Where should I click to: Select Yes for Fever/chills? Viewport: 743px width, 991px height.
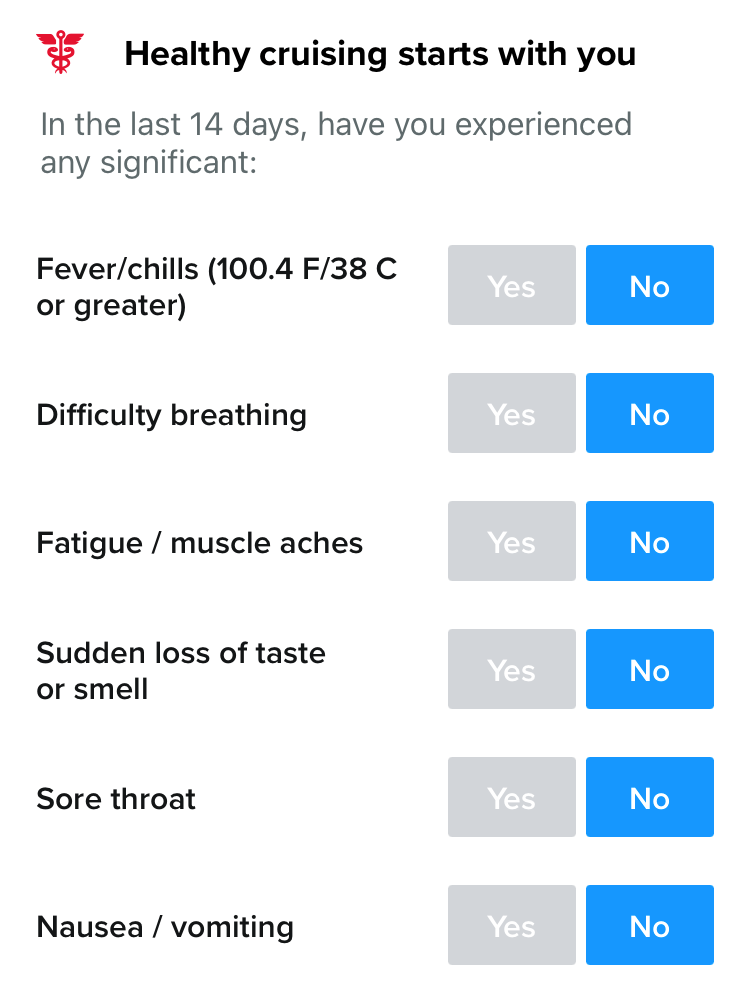tap(512, 285)
